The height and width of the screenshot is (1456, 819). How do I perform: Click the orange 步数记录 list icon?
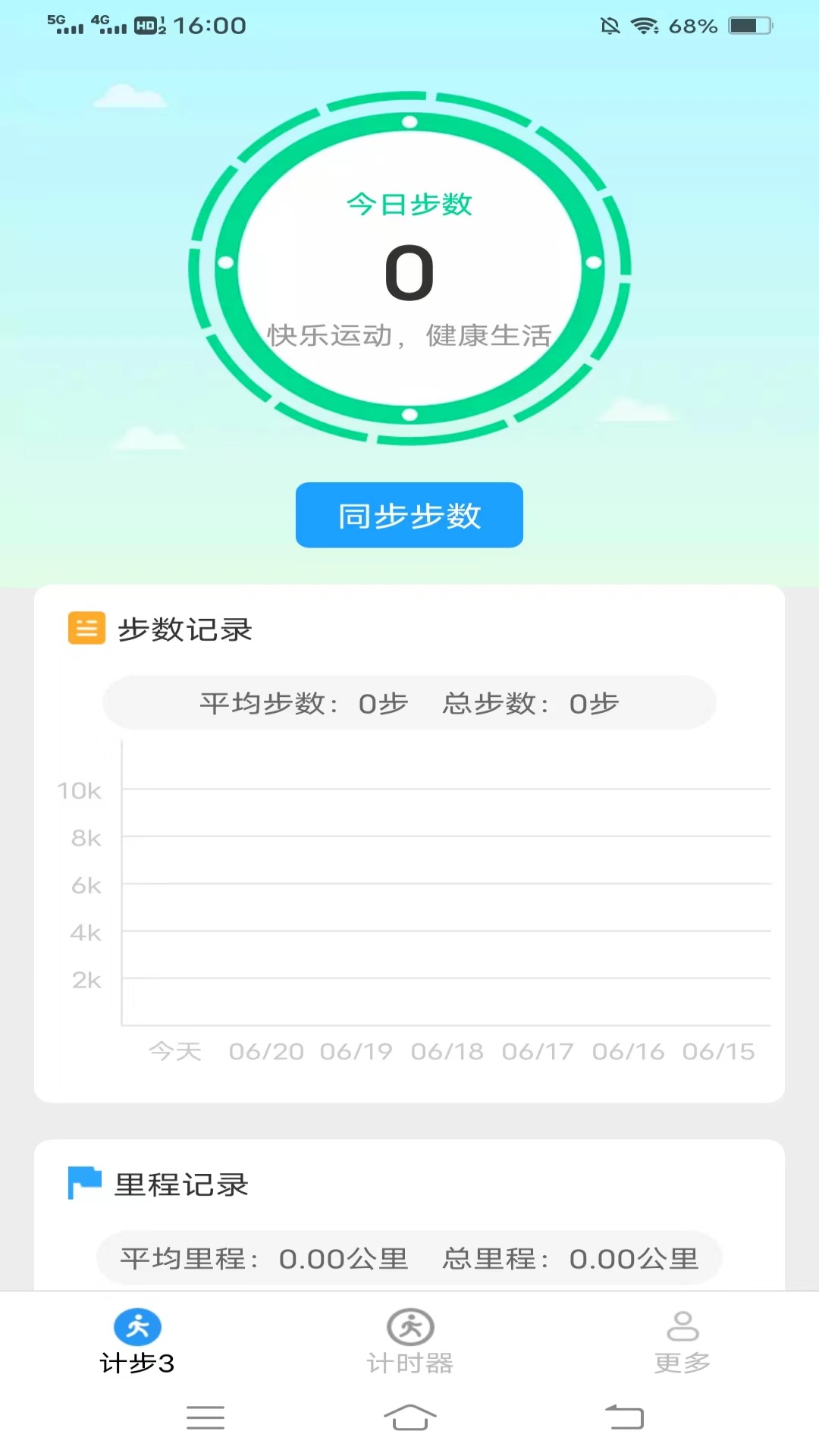[x=86, y=629]
